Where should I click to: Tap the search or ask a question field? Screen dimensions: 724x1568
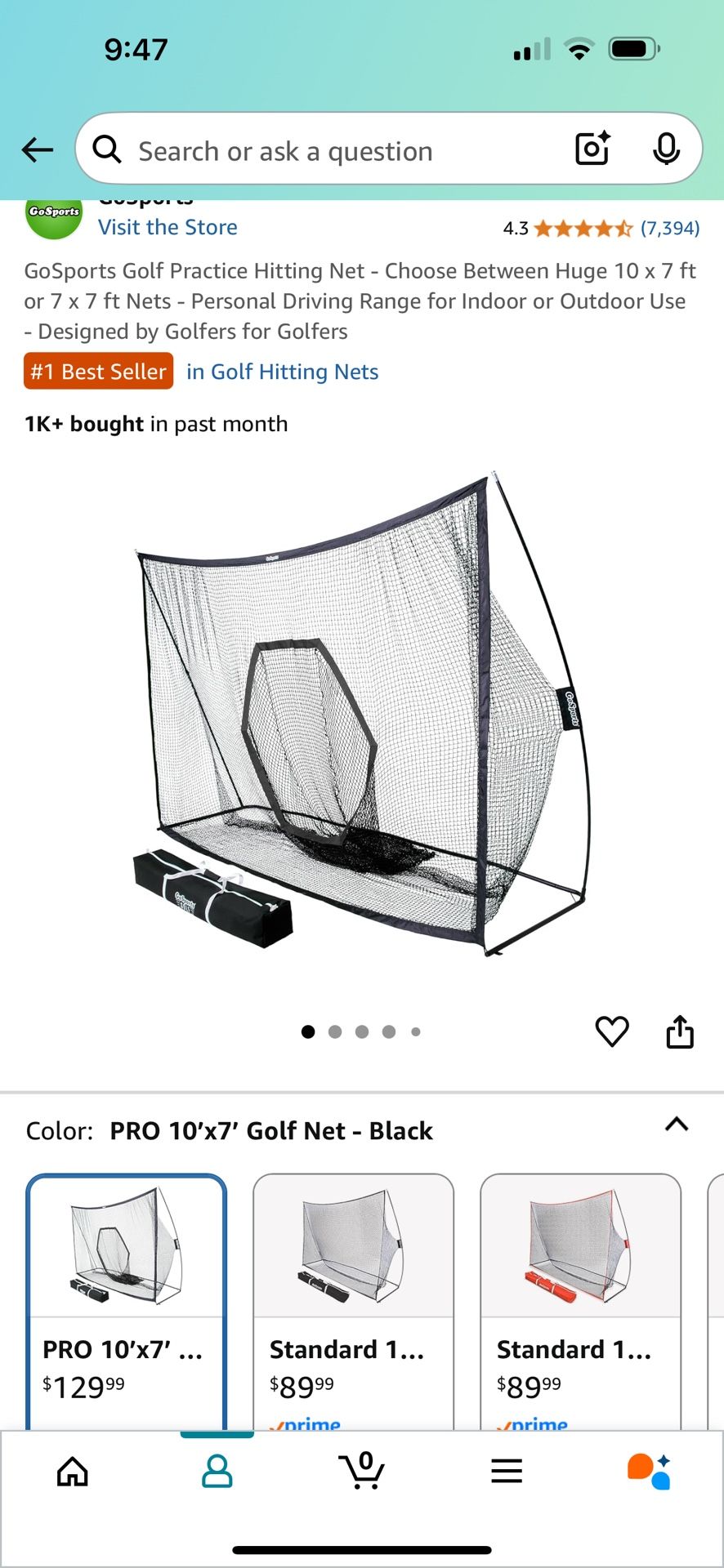(327, 150)
